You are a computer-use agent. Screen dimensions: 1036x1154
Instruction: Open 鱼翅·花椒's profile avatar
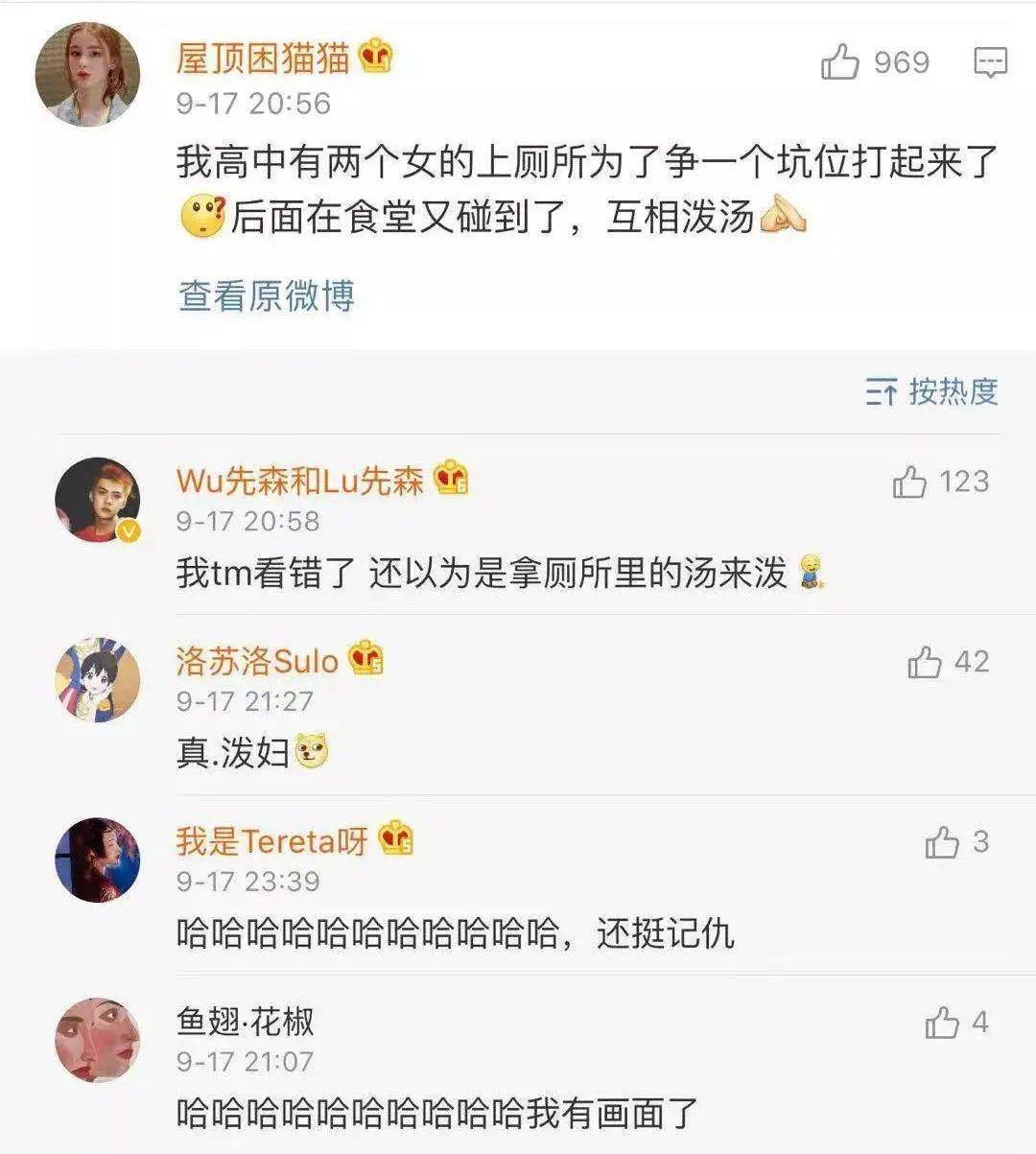tap(97, 1040)
